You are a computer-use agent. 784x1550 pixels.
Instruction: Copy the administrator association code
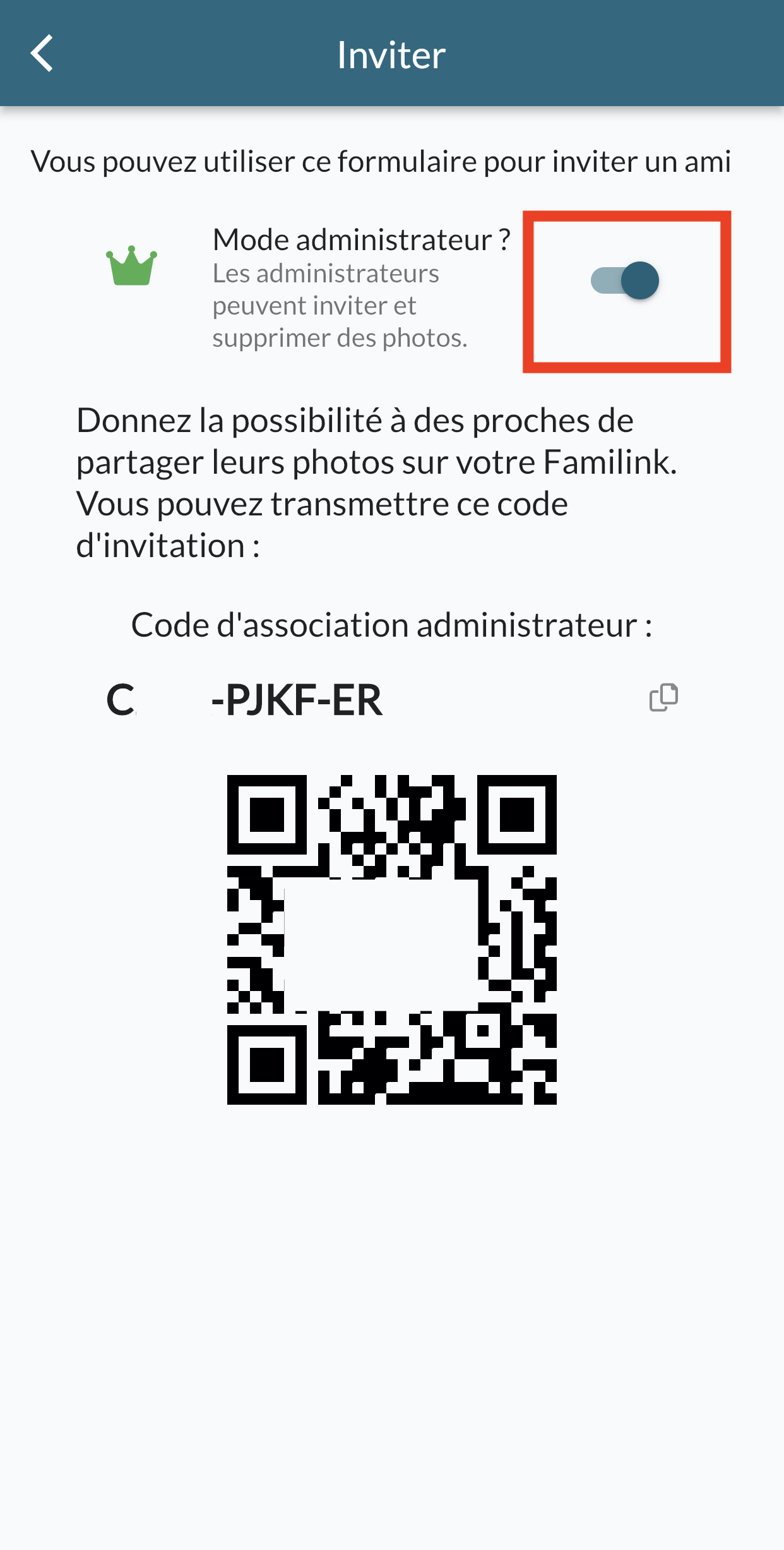pyautogui.click(x=663, y=698)
